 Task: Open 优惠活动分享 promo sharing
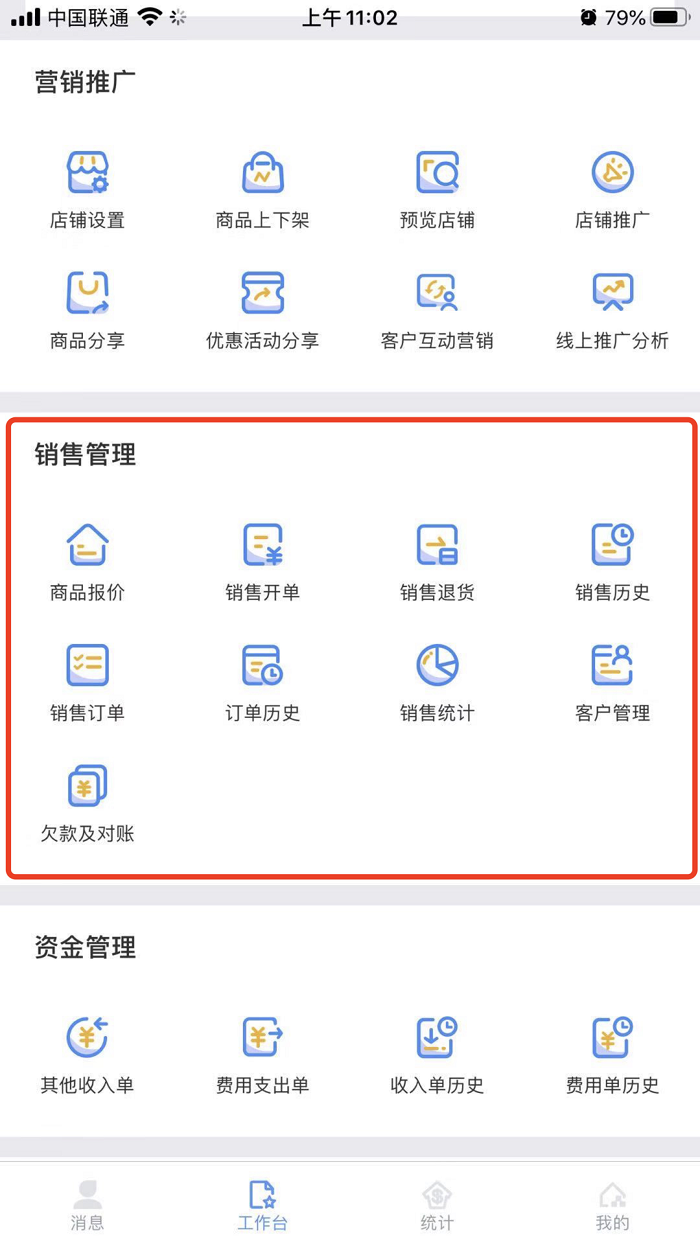(262, 312)
